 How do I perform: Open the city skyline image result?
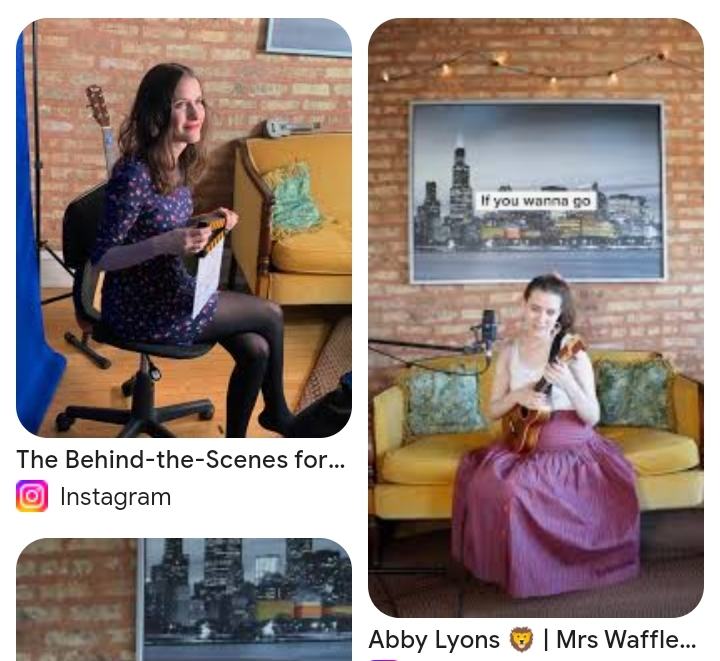183,600
